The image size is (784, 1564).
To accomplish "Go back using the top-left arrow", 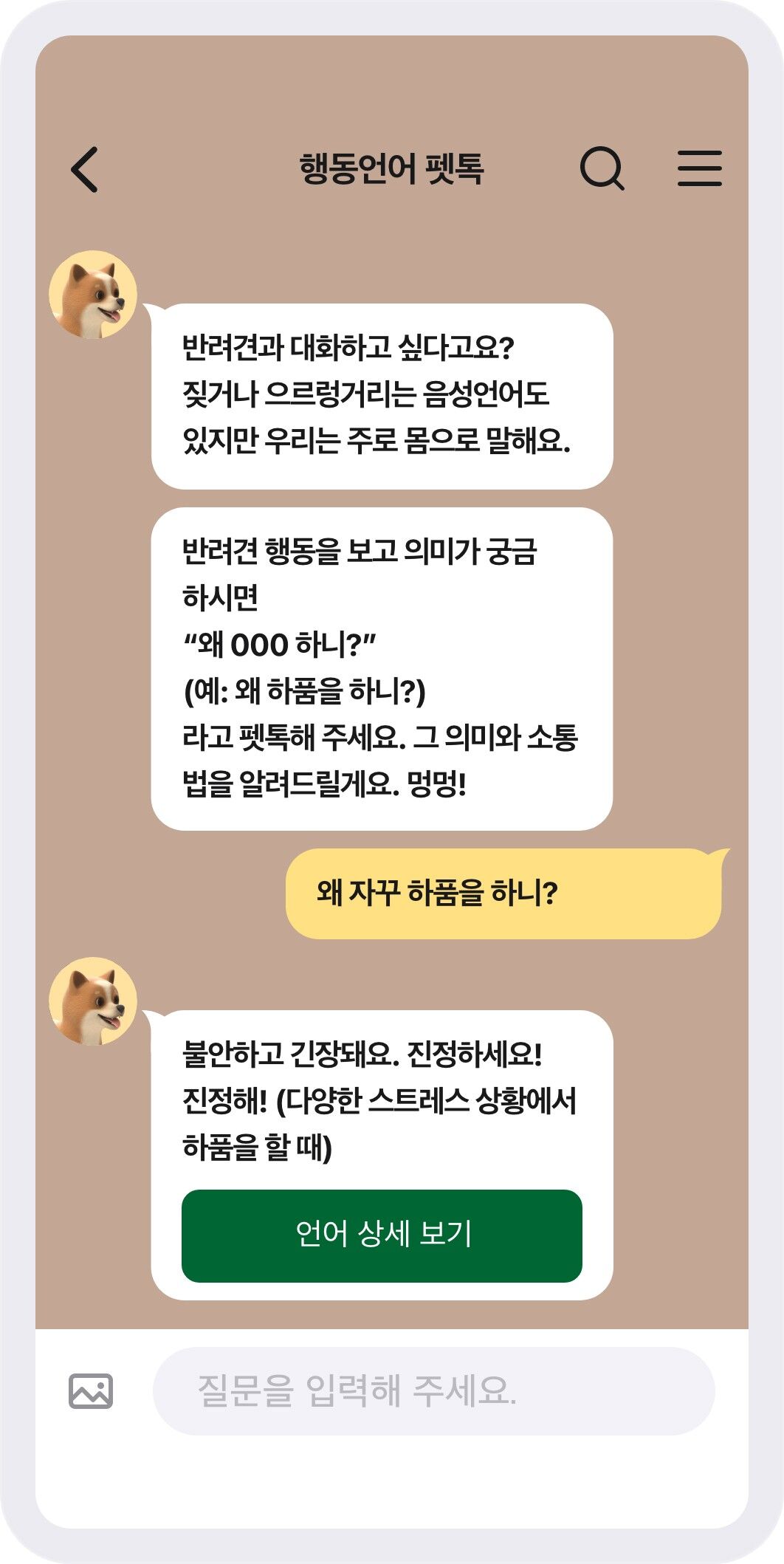I will tap(85, 170).
